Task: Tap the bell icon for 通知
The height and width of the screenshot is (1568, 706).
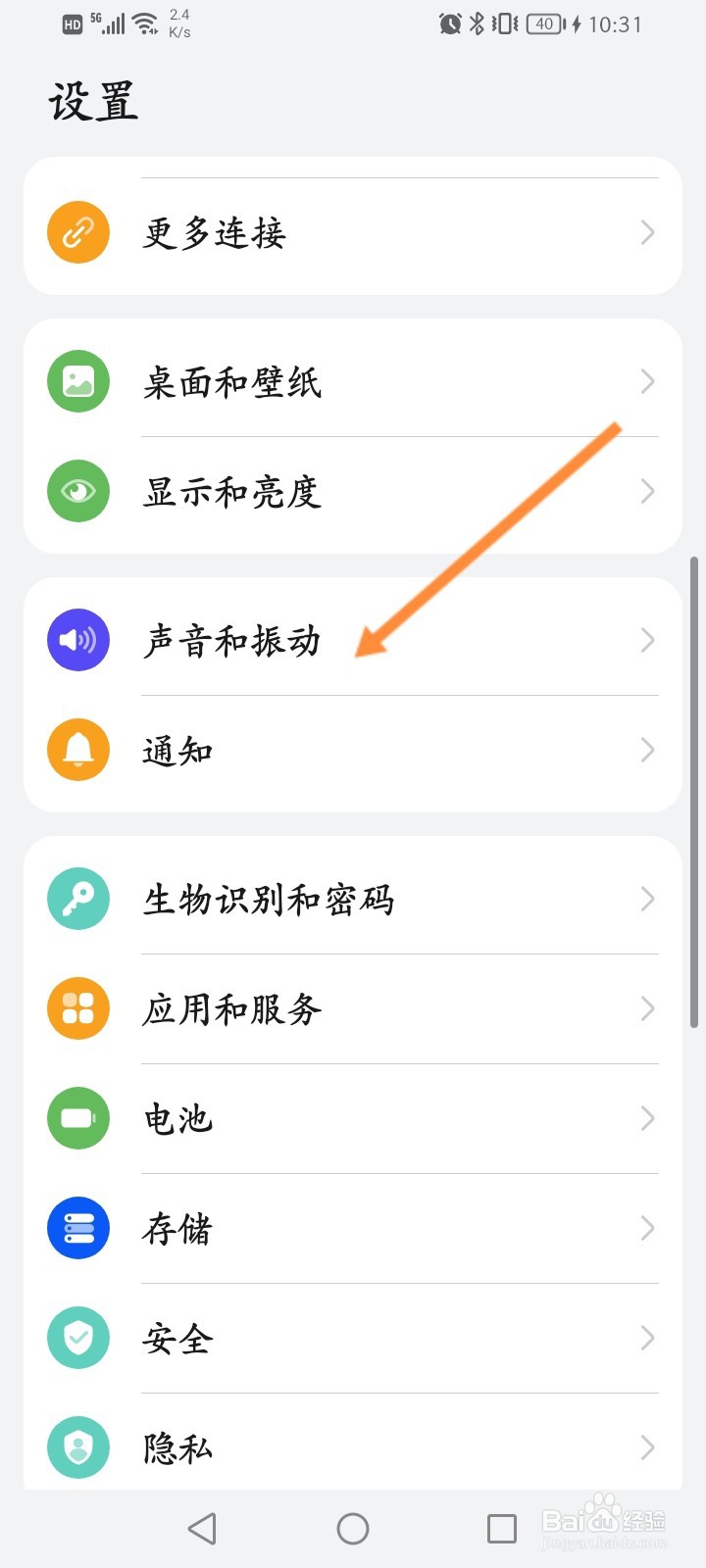Action: point(77,750)
